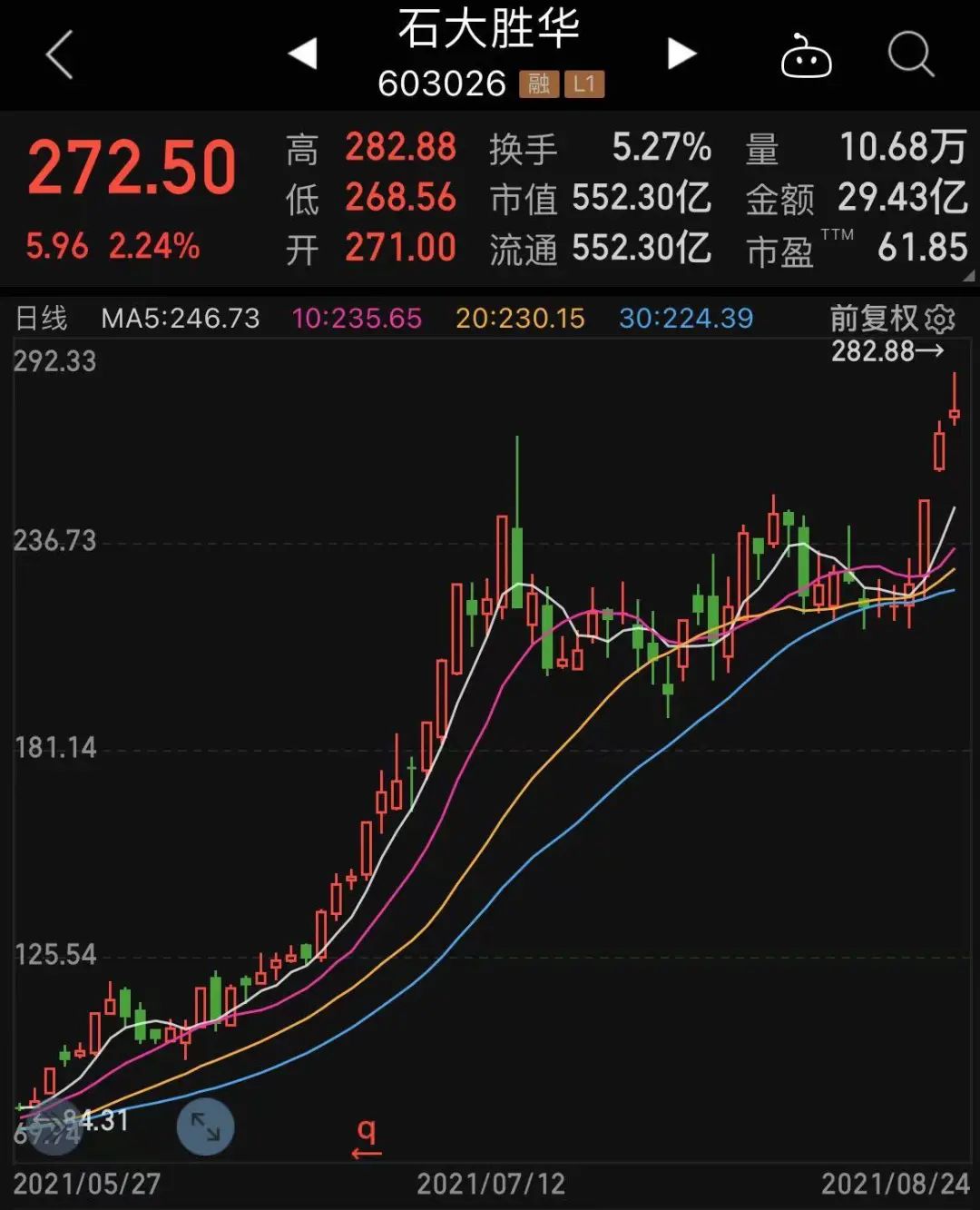
Task: Tap the red q back-to-latest icon
Action: click(366, 1133)
